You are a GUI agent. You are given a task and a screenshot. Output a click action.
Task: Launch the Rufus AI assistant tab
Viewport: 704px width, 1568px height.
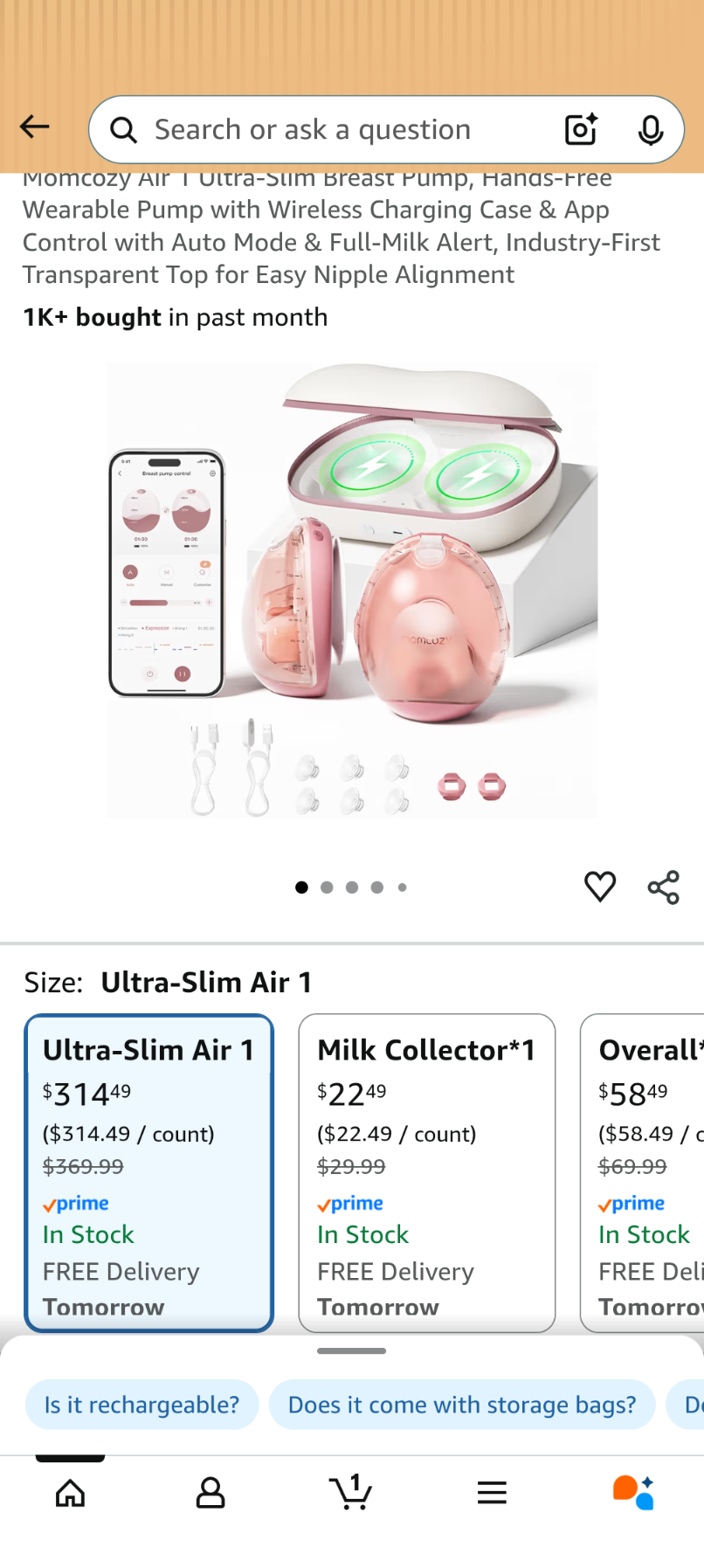[x=633, y=1492]
